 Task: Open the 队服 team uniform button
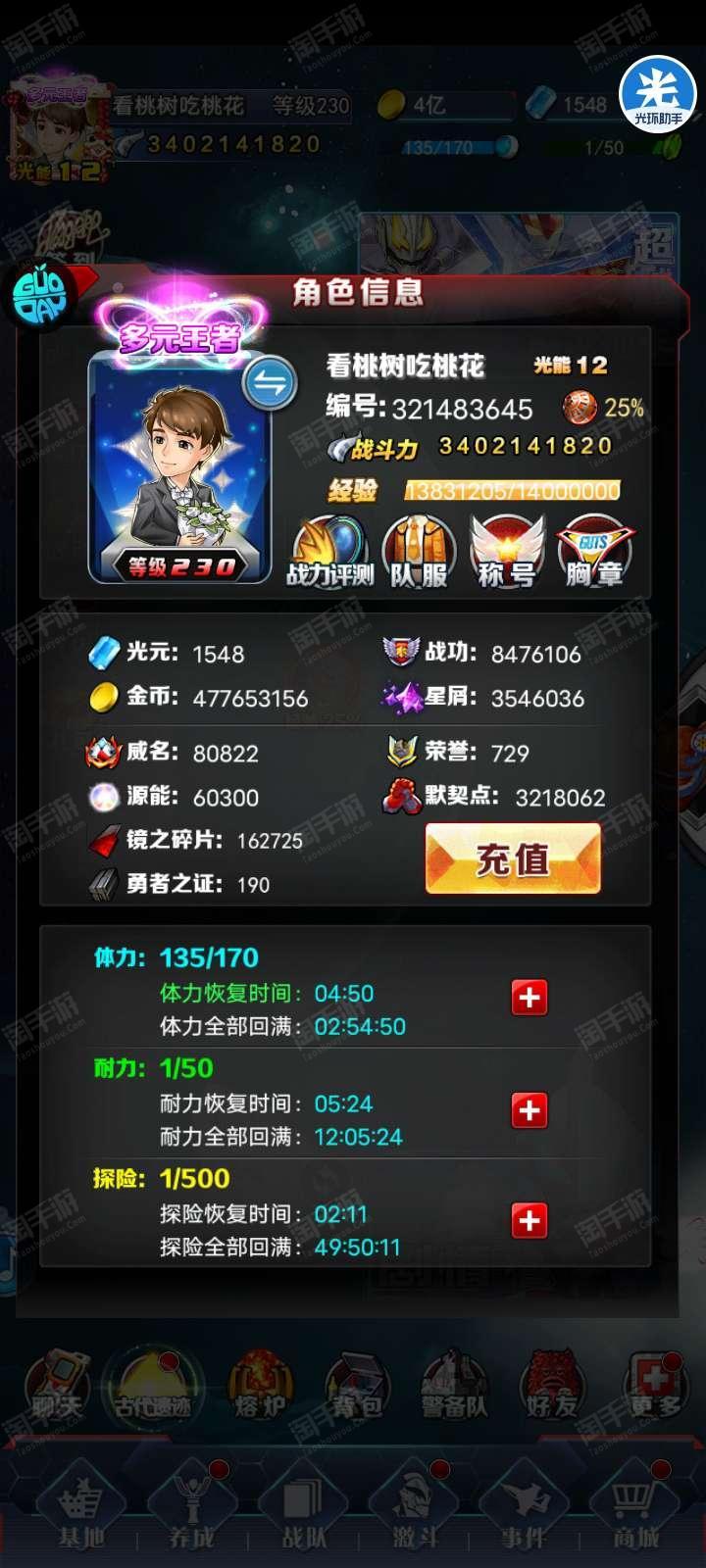(419, 552)
